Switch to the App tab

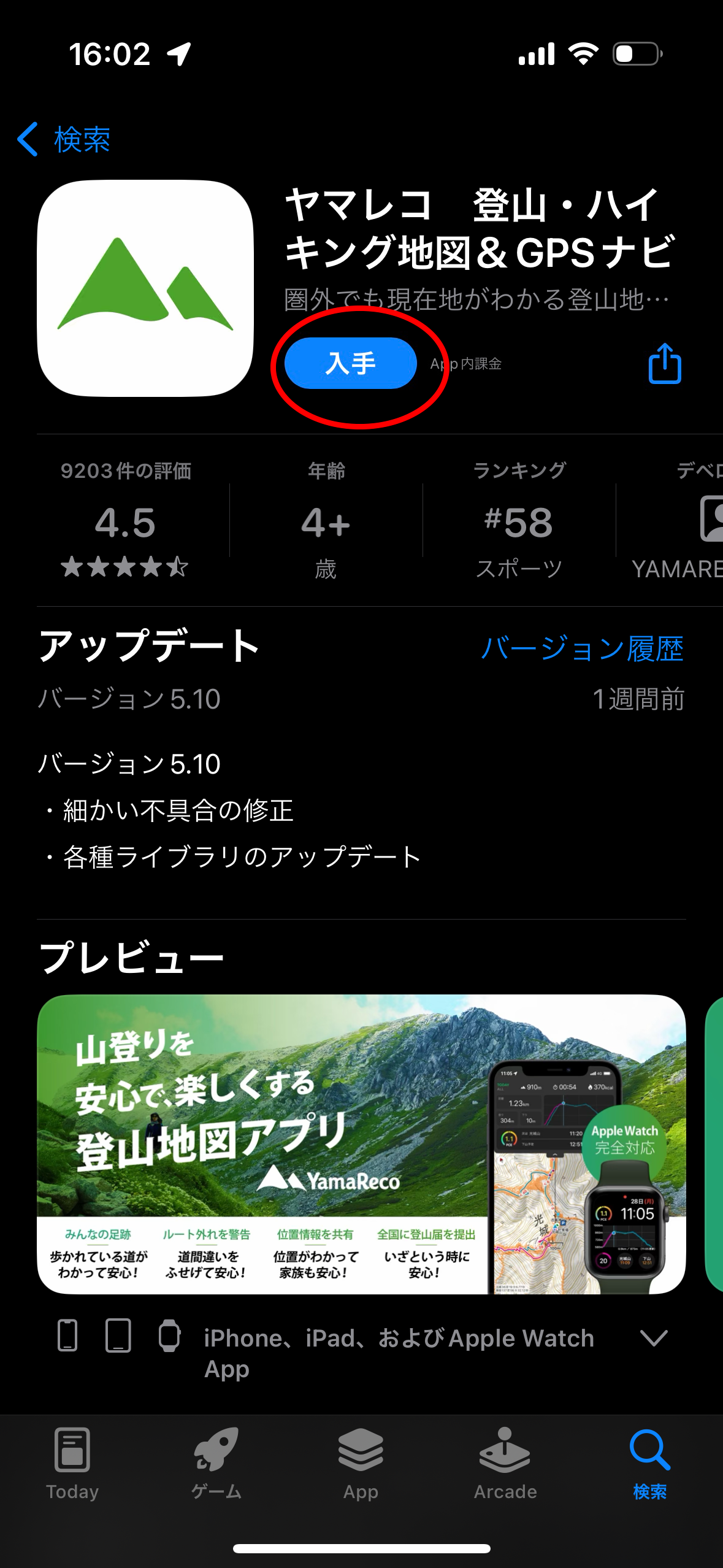[x=361, y=1464]
